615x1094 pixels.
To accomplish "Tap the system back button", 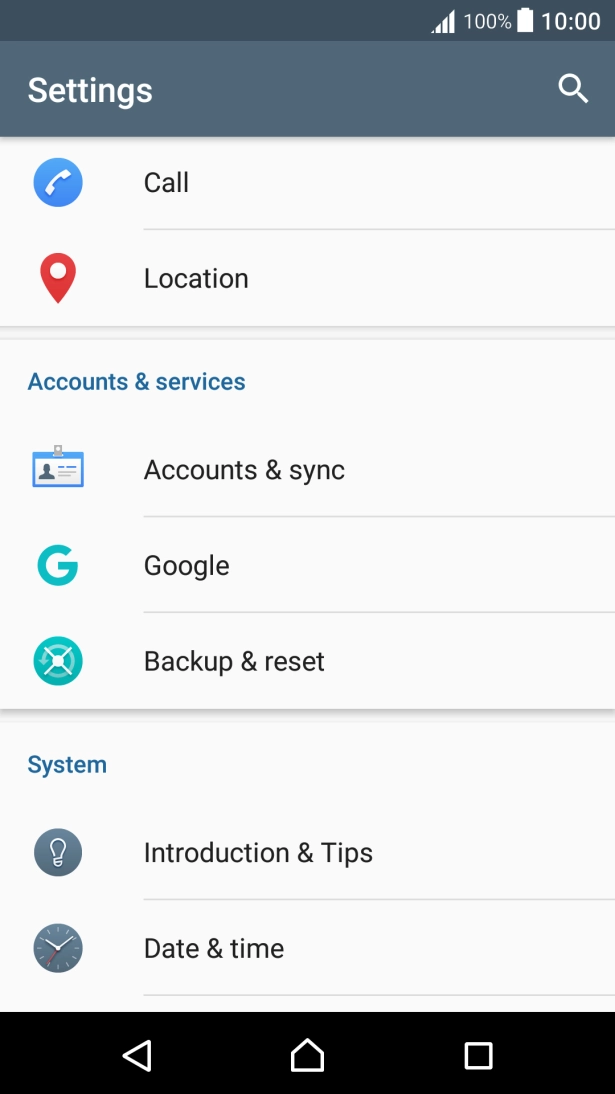I will coord(137,1055).
